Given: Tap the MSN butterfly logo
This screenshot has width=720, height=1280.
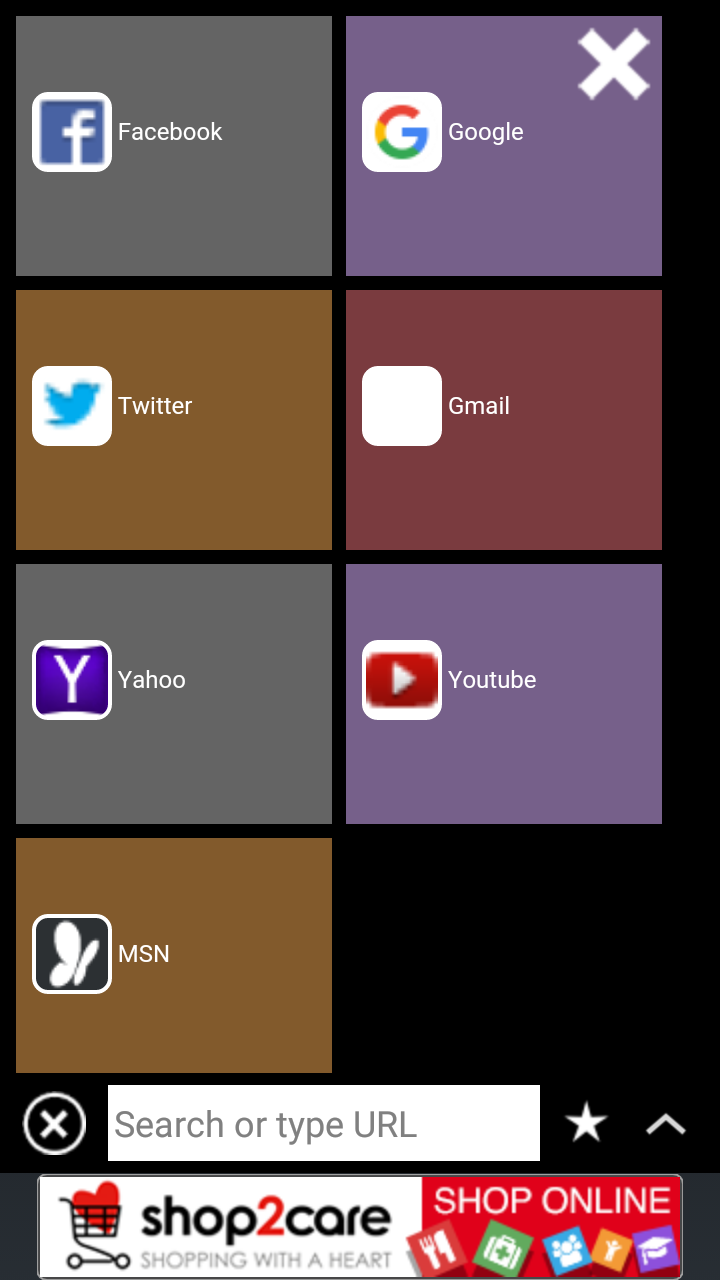Looking at the screenshot, I should (x=71, y=953).
